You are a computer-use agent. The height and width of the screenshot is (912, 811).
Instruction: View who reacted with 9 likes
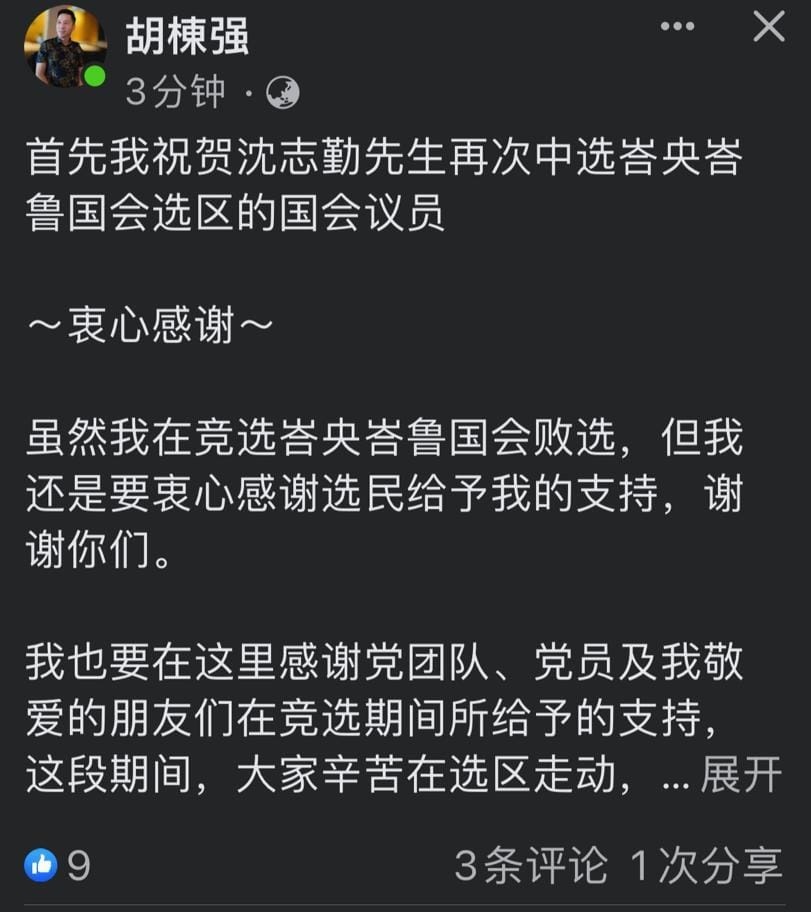tap(58, 865)
